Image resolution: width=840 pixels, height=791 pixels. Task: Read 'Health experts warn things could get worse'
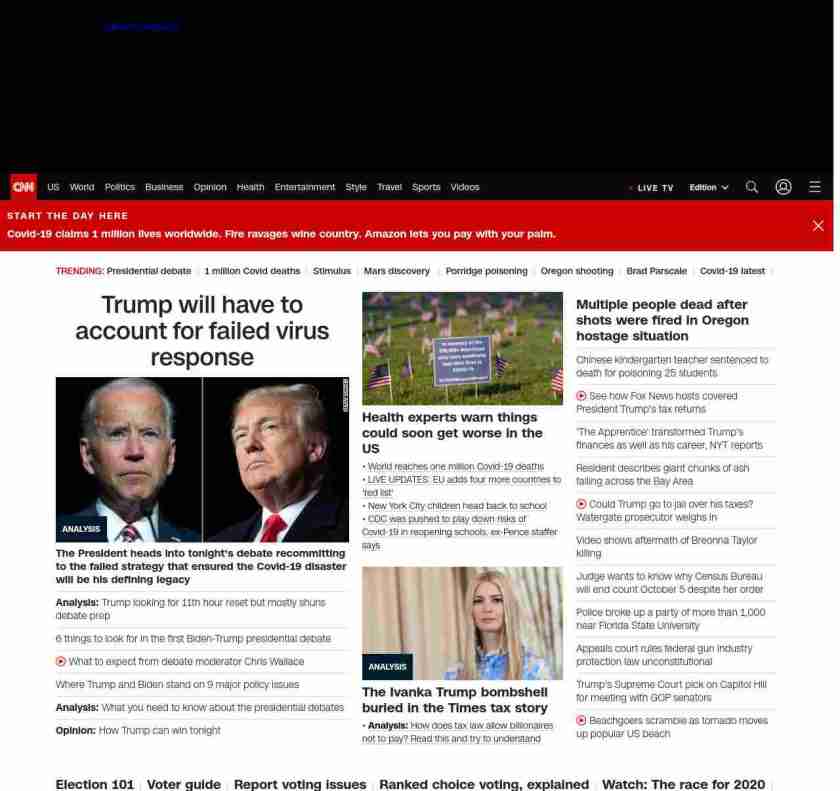(x=451, y=432)
